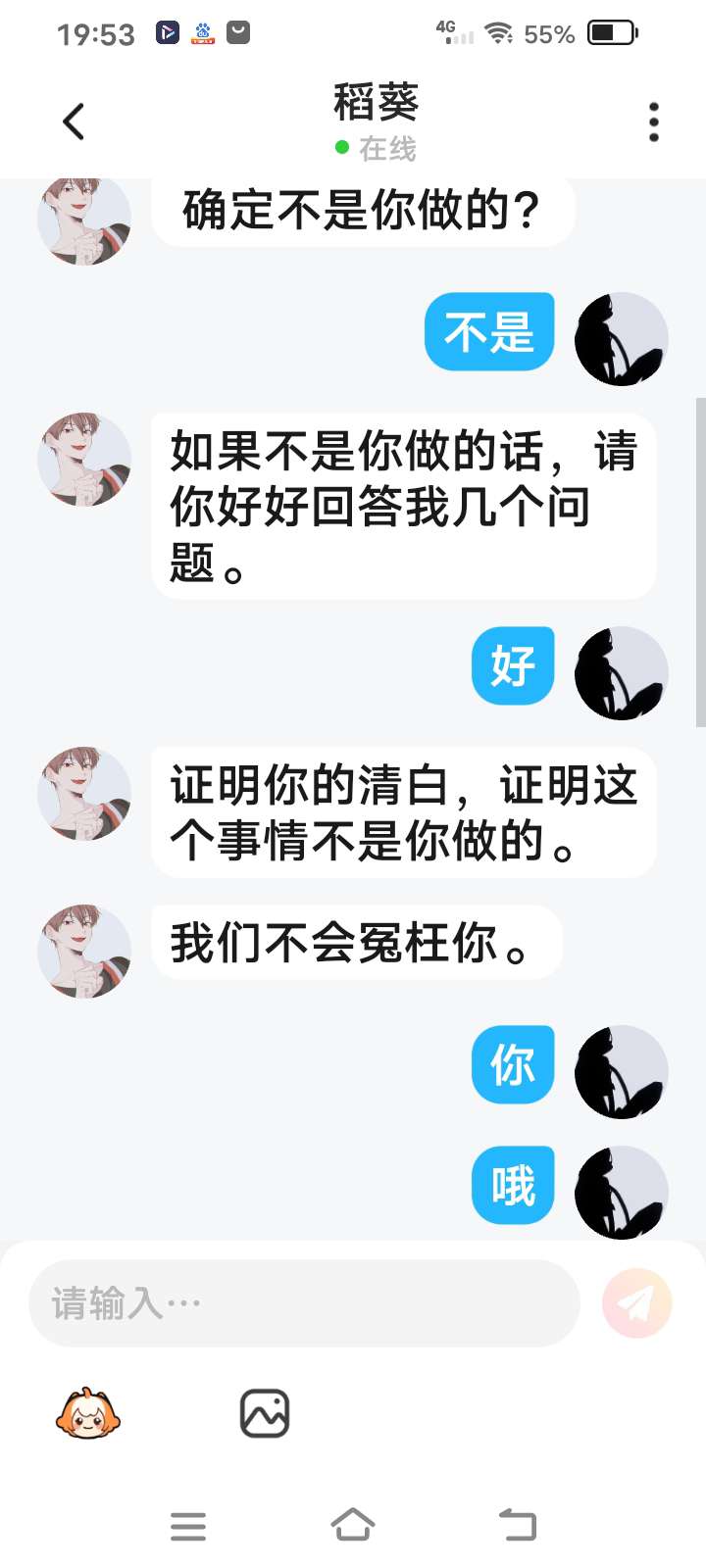Tap the 请输入 message input field
Image resolution: width=706 pixels, height=1568 pixels.
304,1303
